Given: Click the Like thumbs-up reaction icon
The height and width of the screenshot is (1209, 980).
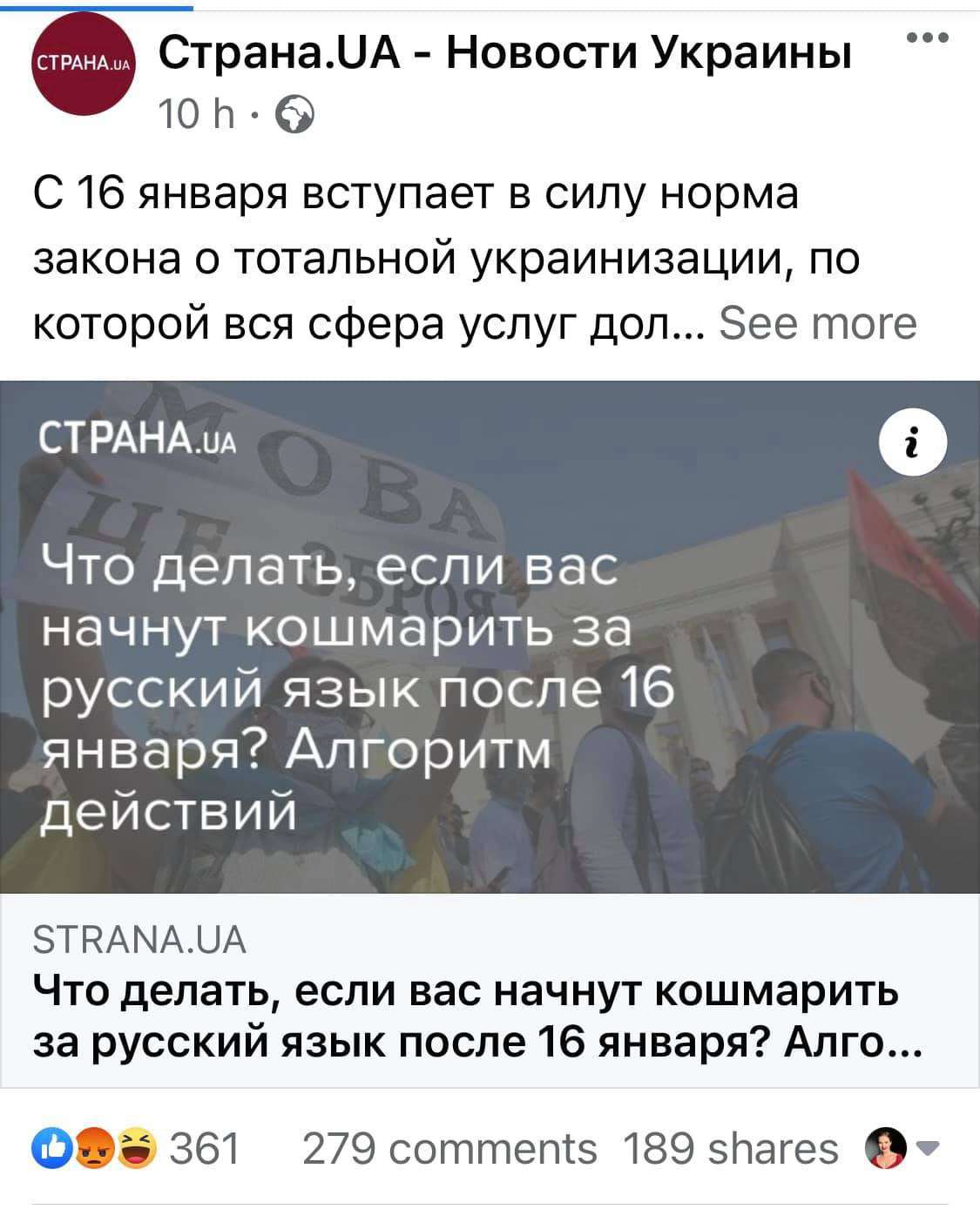Looking at the screenshot, I should click(50, 1148).
